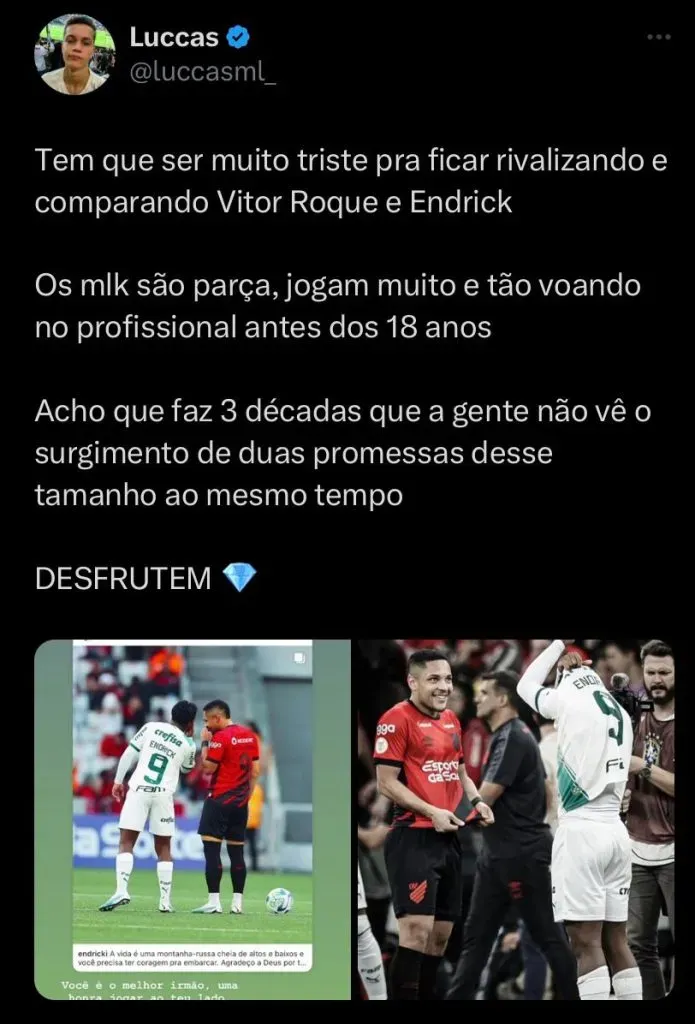Viewport: 695px width, 1024px height.
Task: View the photo of the smiling red-shirt player
Action: [516, 819]
